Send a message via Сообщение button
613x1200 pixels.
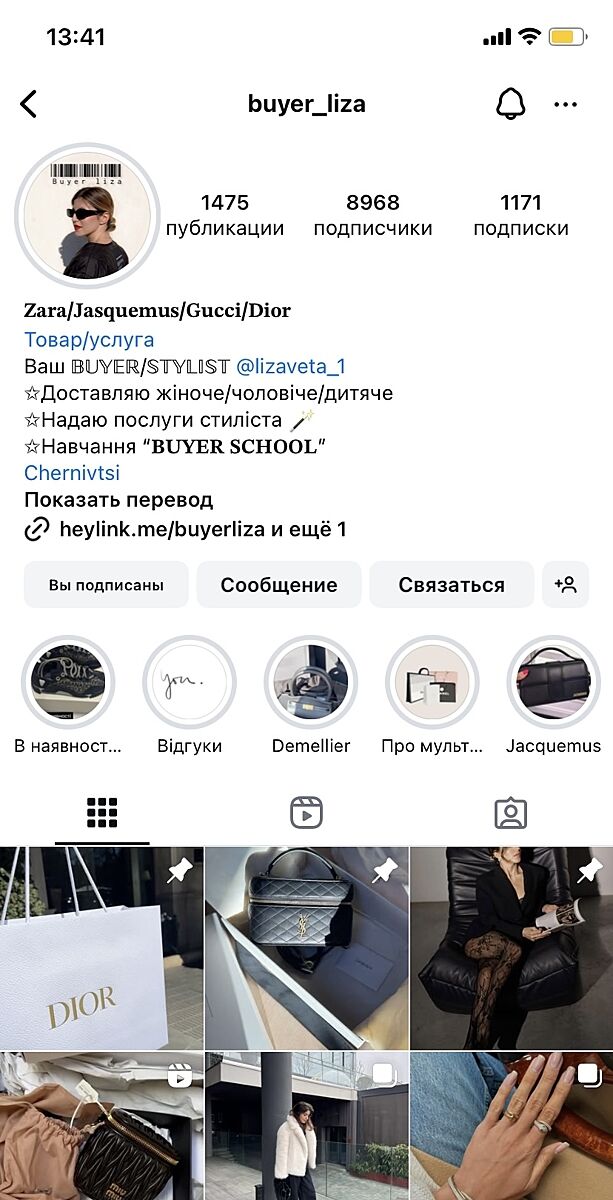point(279,585)
